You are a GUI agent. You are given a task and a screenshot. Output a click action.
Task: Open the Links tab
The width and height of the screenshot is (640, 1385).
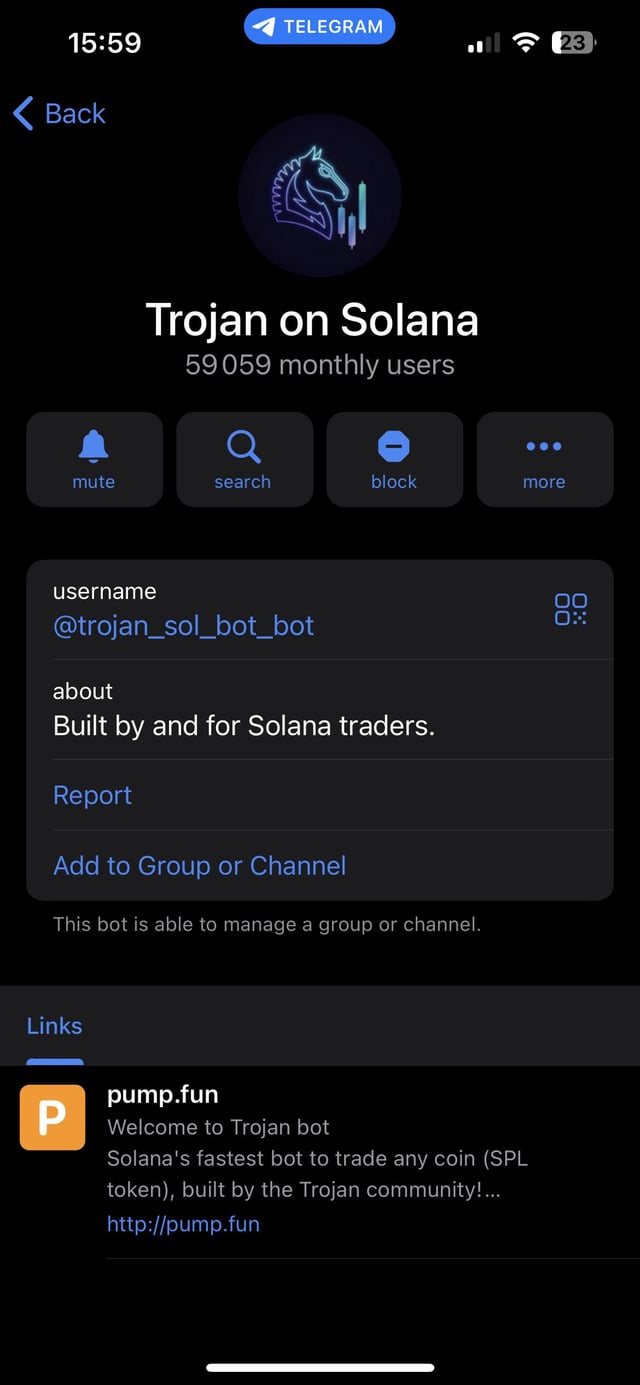[x=55, y=1026]
